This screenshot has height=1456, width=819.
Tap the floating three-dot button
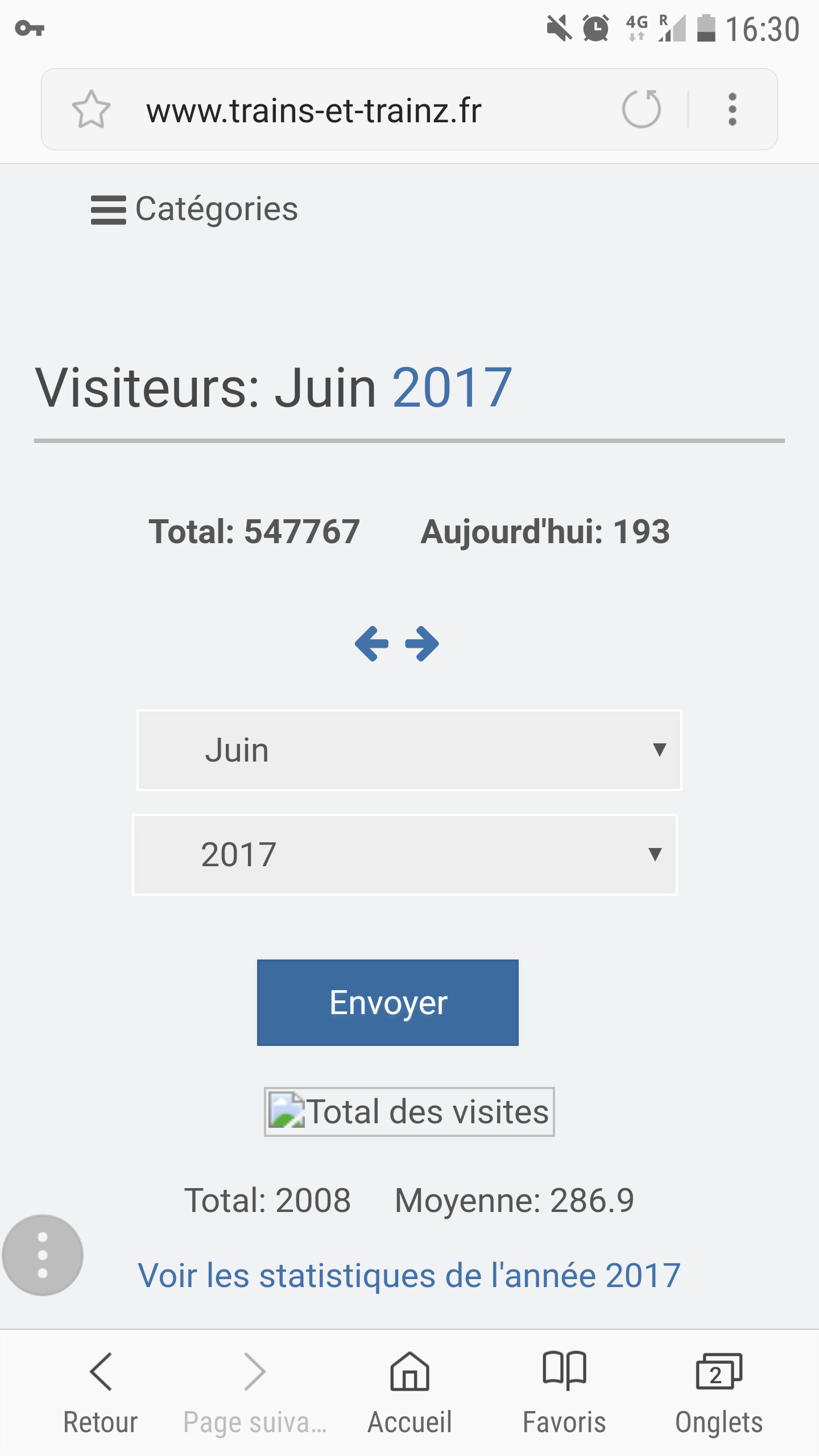coord(43,1255)
